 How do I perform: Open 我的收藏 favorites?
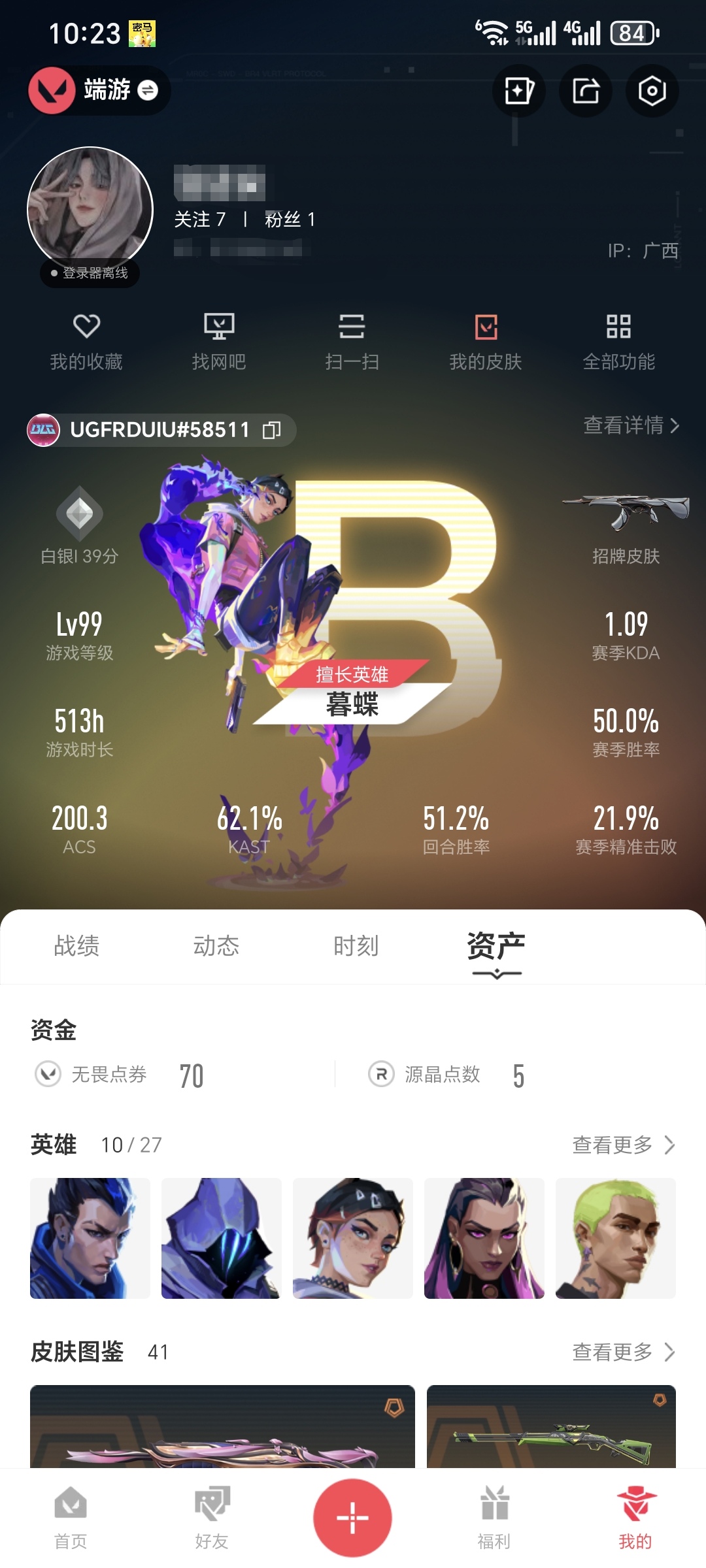coord(86,341)
